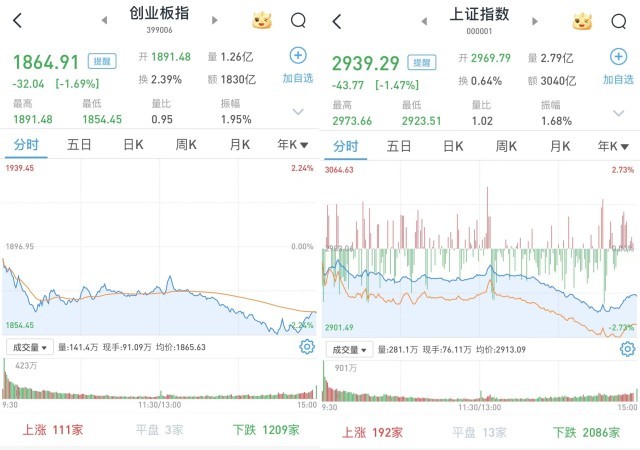Show the 月K chart for 上证指数
Screen dimensions: 640x450
point(560,145)
